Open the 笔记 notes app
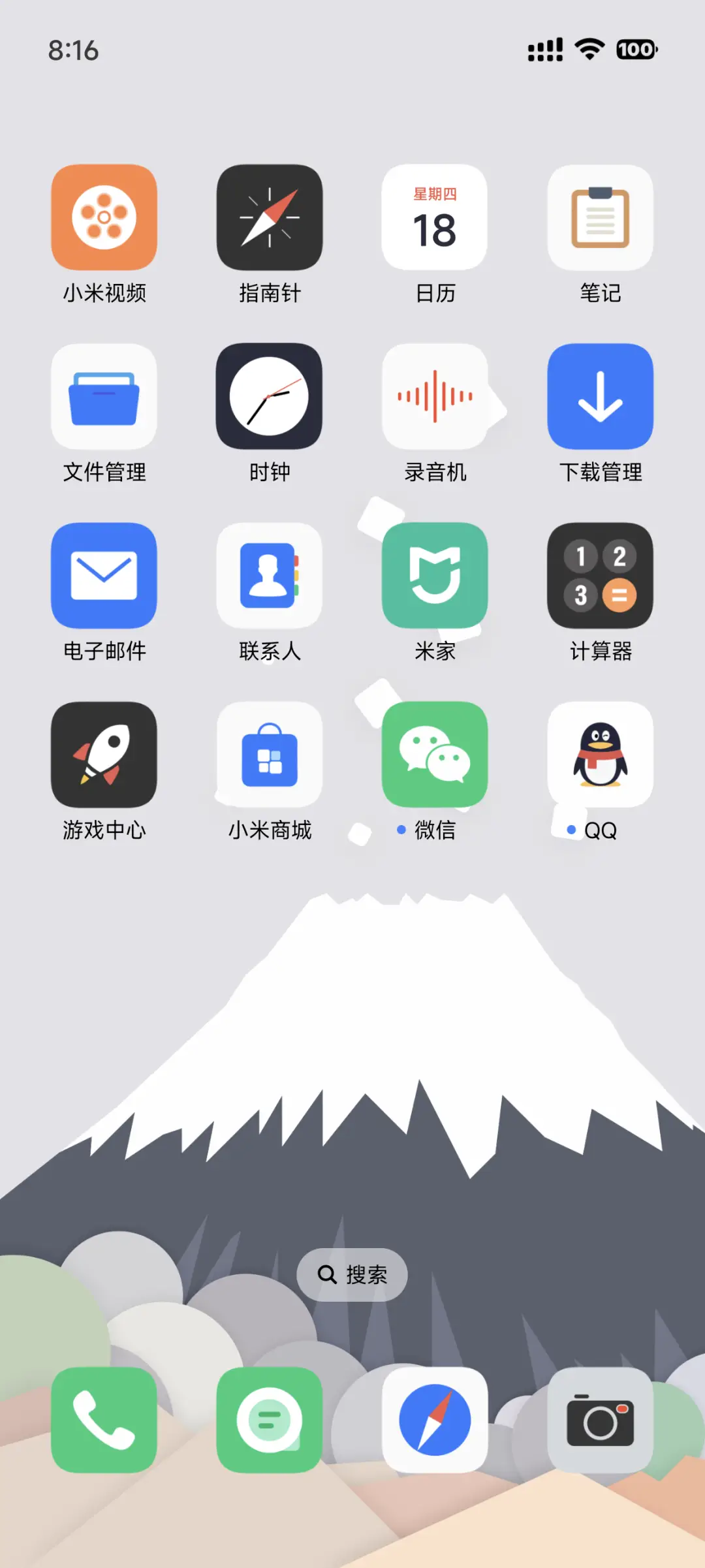This screenshot has width=705, height=1568. tap(600, 217)
